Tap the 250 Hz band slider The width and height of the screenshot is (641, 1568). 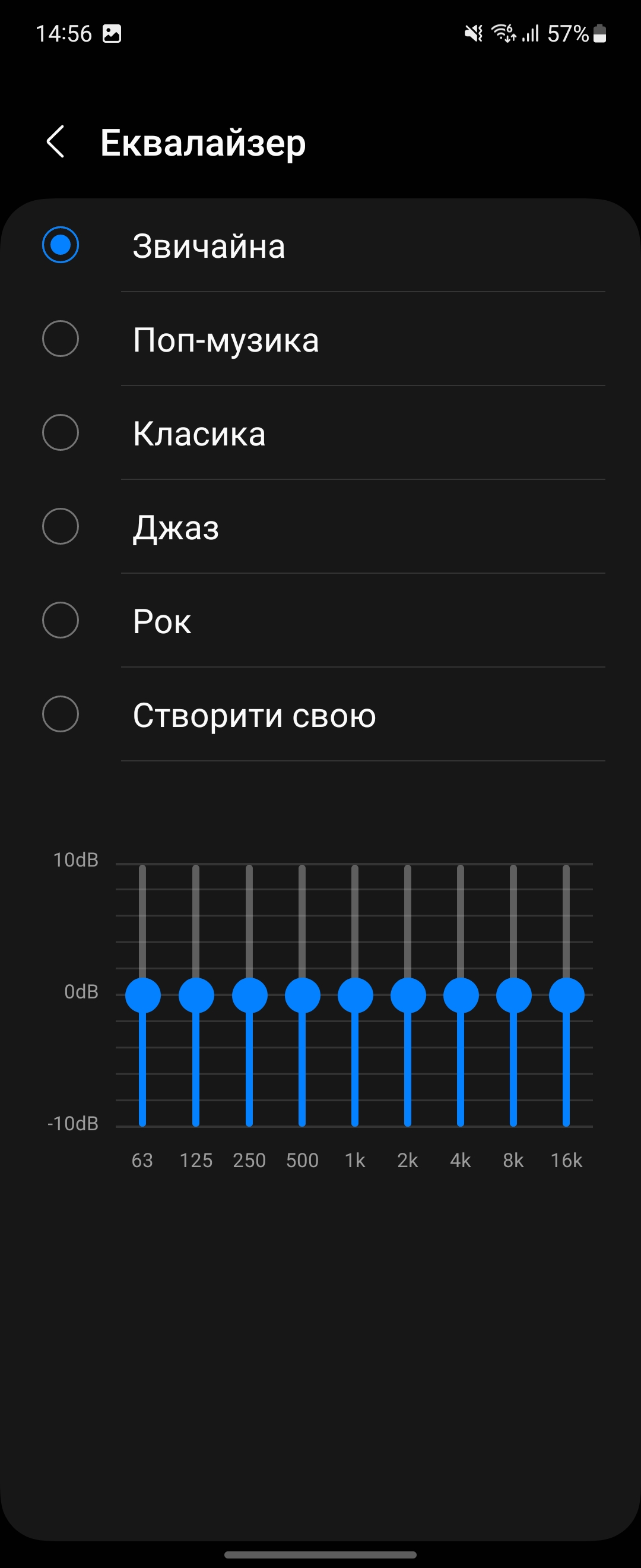point(249,995)
